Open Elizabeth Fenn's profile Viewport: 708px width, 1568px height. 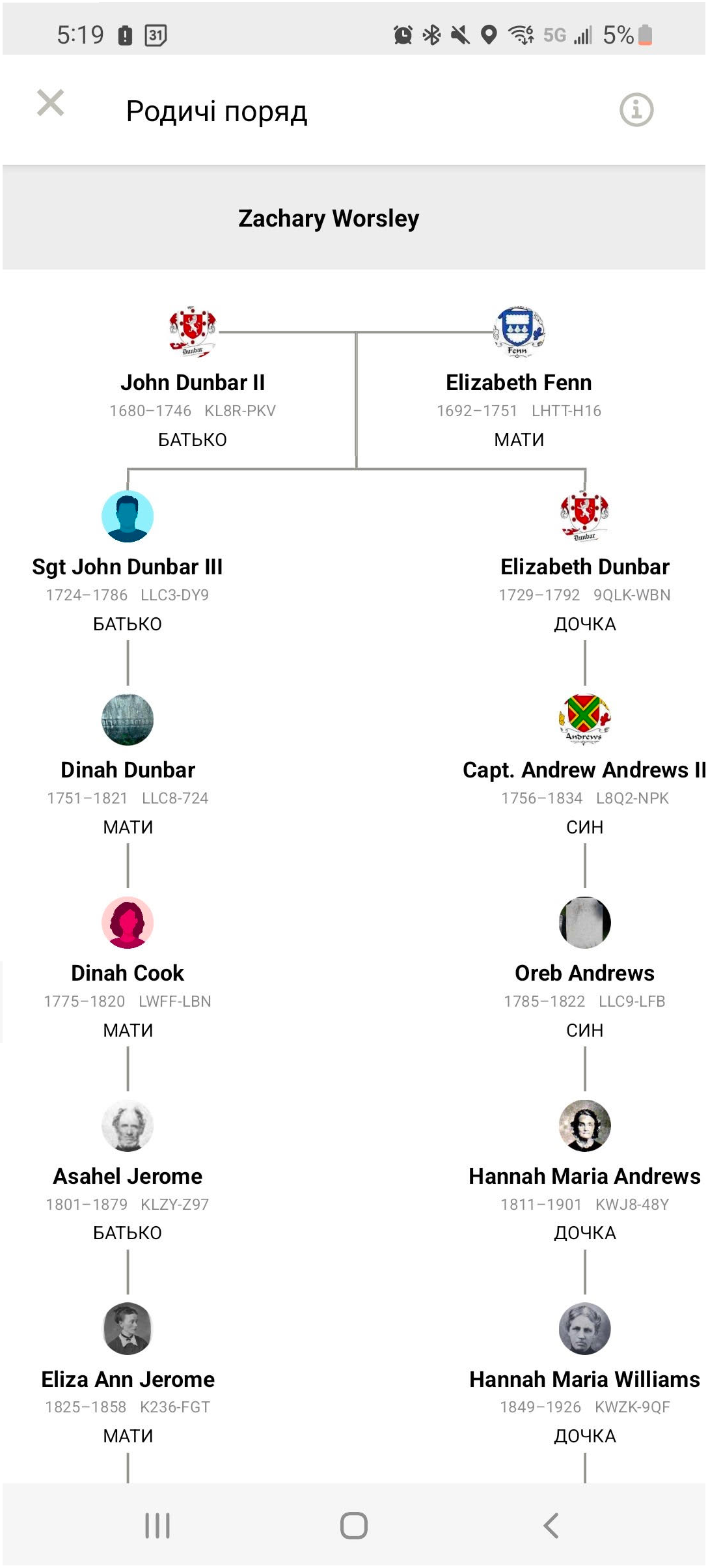[519, 382]
